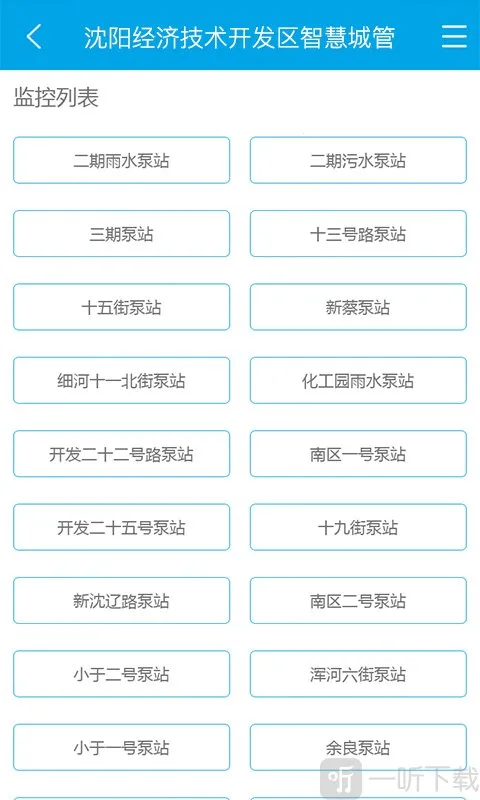Choose 小于二号泵站
The width and height of the screenshot is (480, 800).
pyautogui.click(x=121, y=674)
